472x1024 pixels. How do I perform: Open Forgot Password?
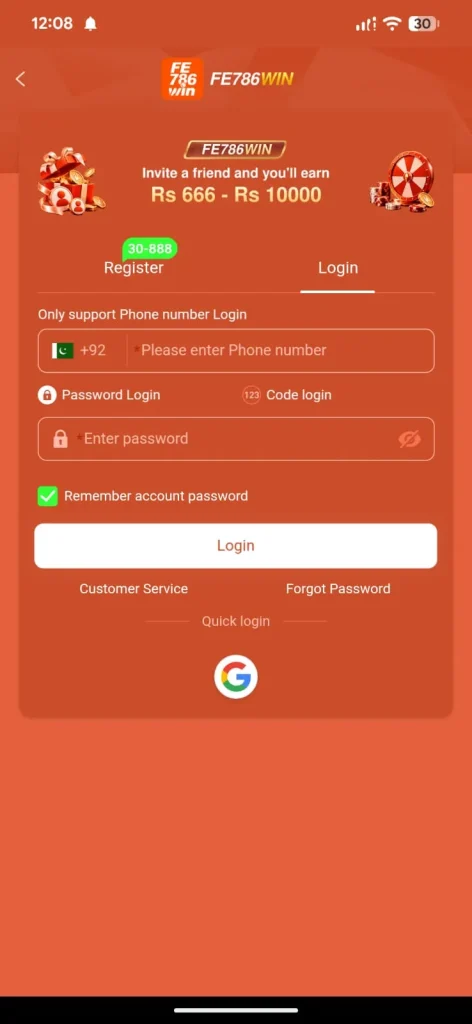[338, 589]
